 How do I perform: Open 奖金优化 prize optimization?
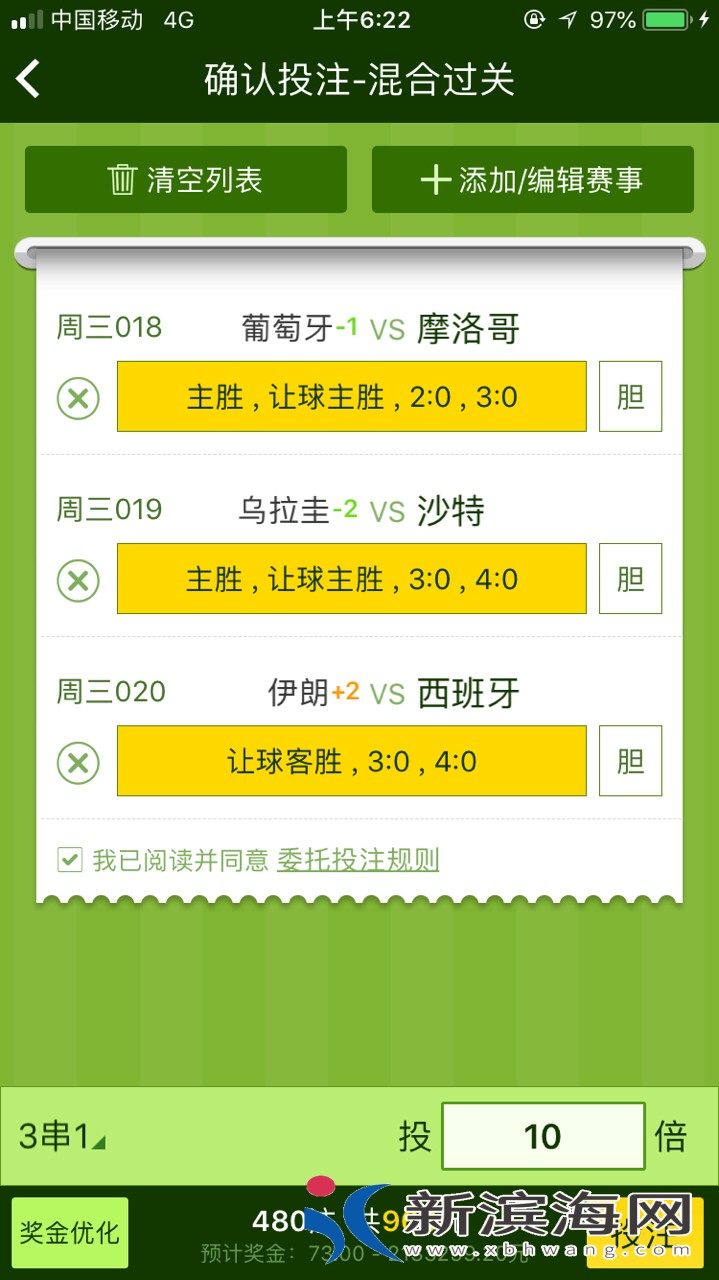(70, 1232)
